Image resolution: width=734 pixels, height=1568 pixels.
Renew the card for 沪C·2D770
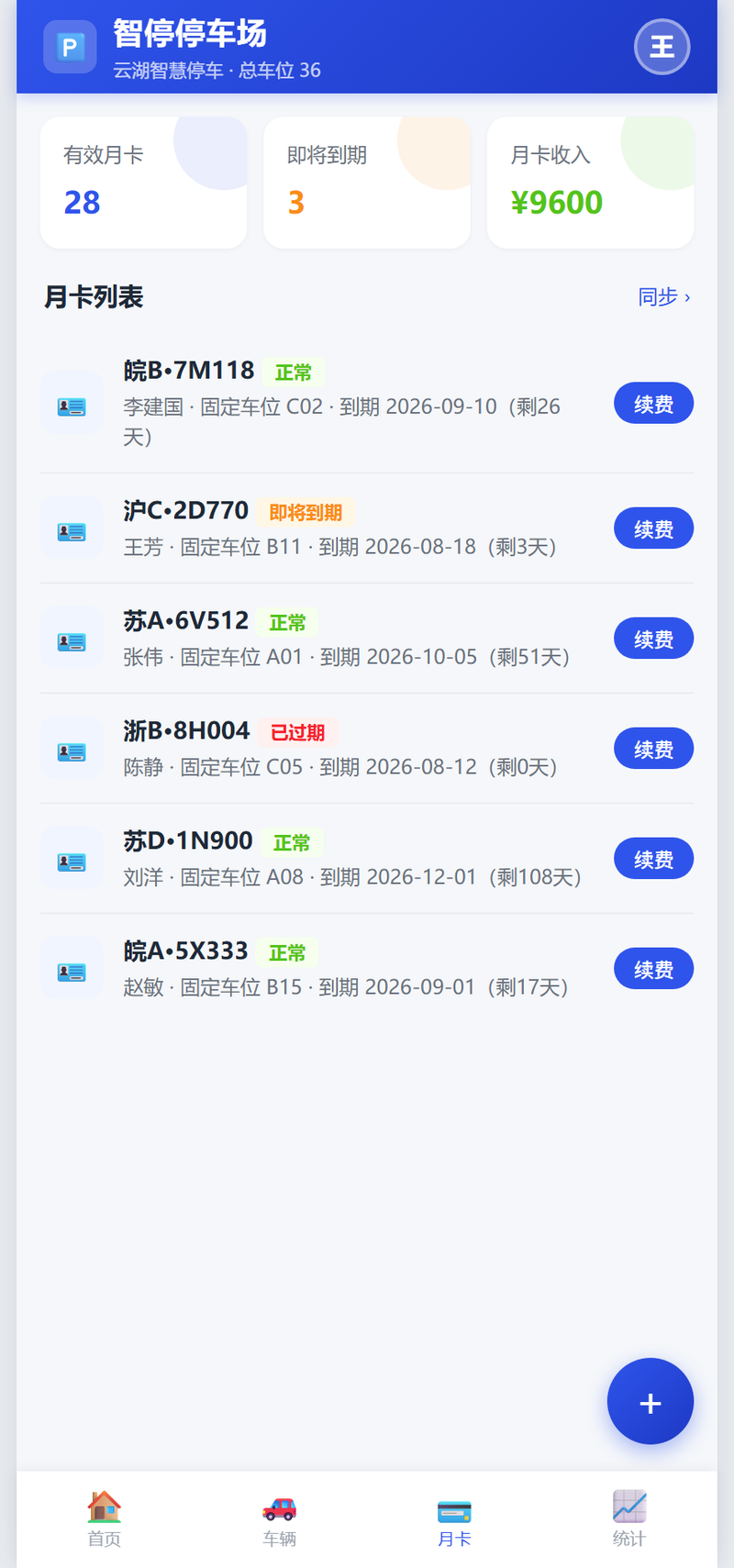click(x=653, y=528)
